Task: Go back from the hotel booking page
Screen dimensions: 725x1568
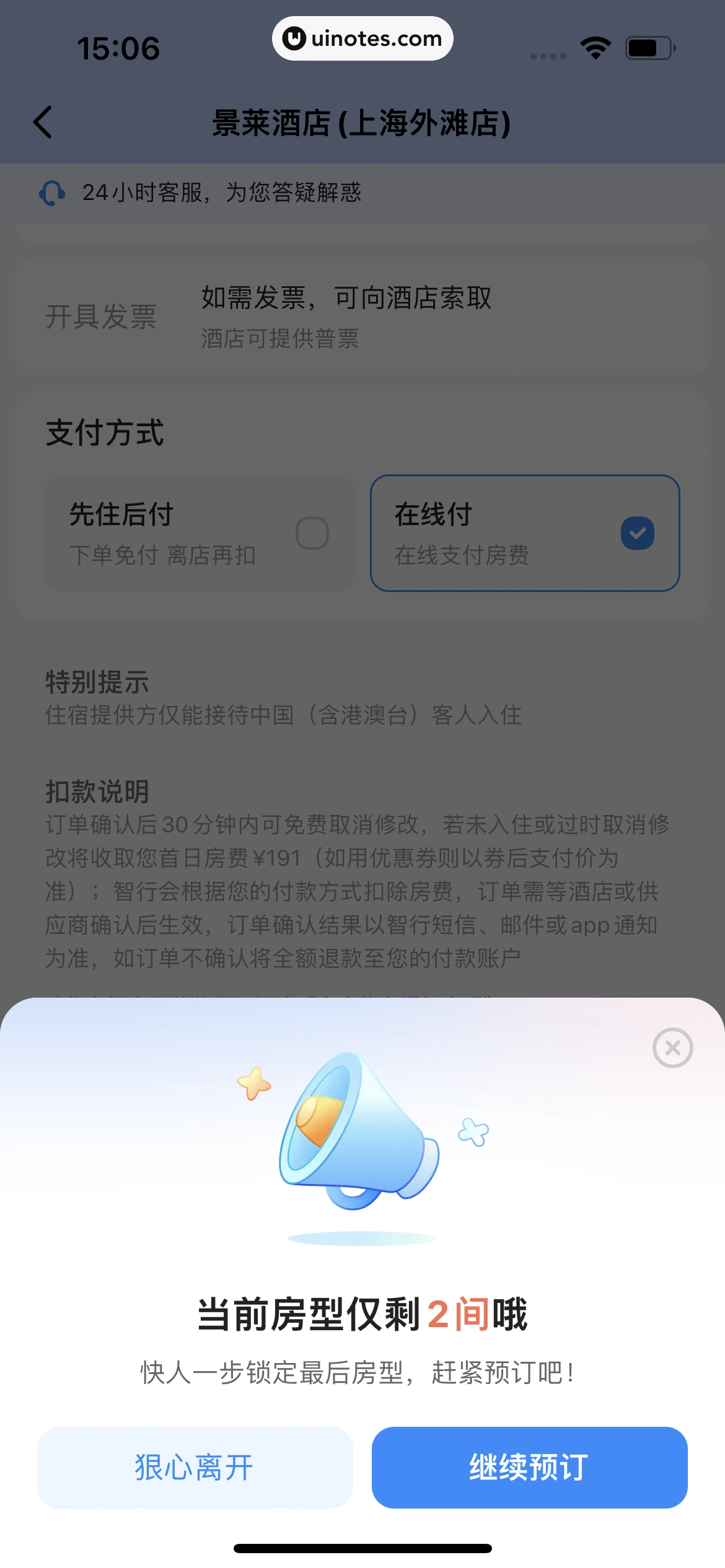Action: coord(43,122)
